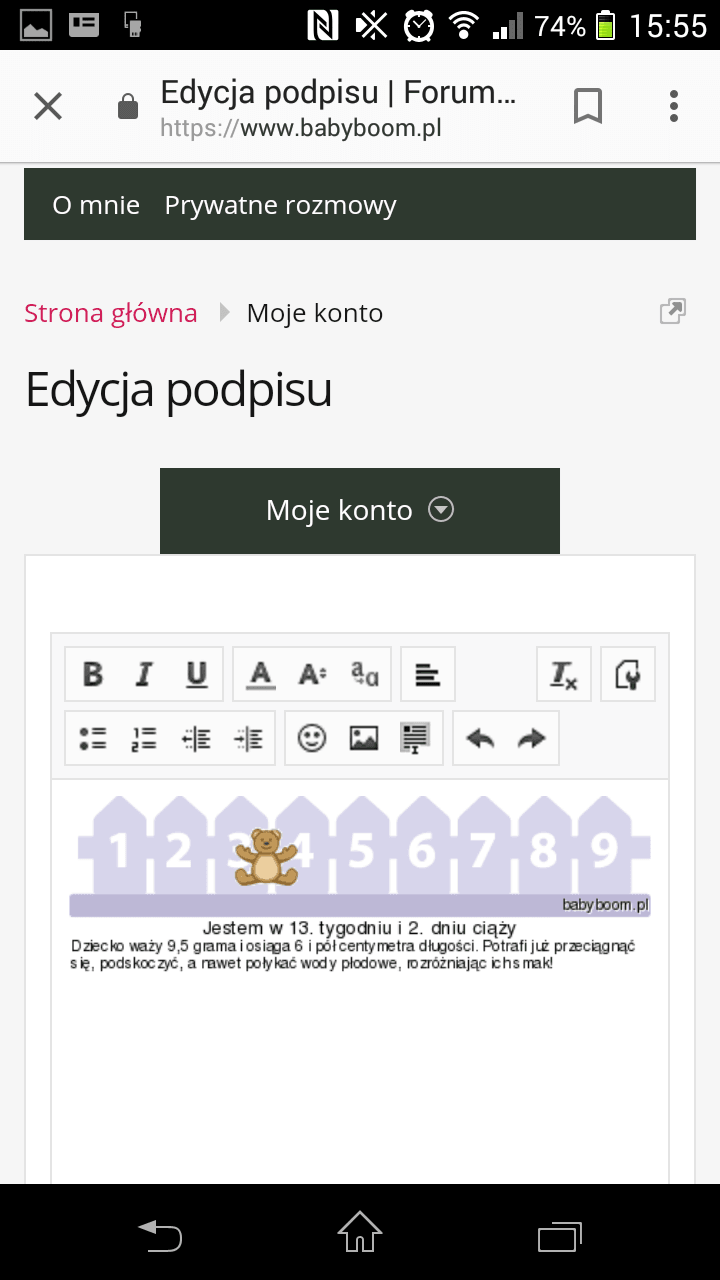The height and width of the screenshot is (1280, 720).
Task: Go to Prywatne rozmowy
Action: [x=281, y=205]
